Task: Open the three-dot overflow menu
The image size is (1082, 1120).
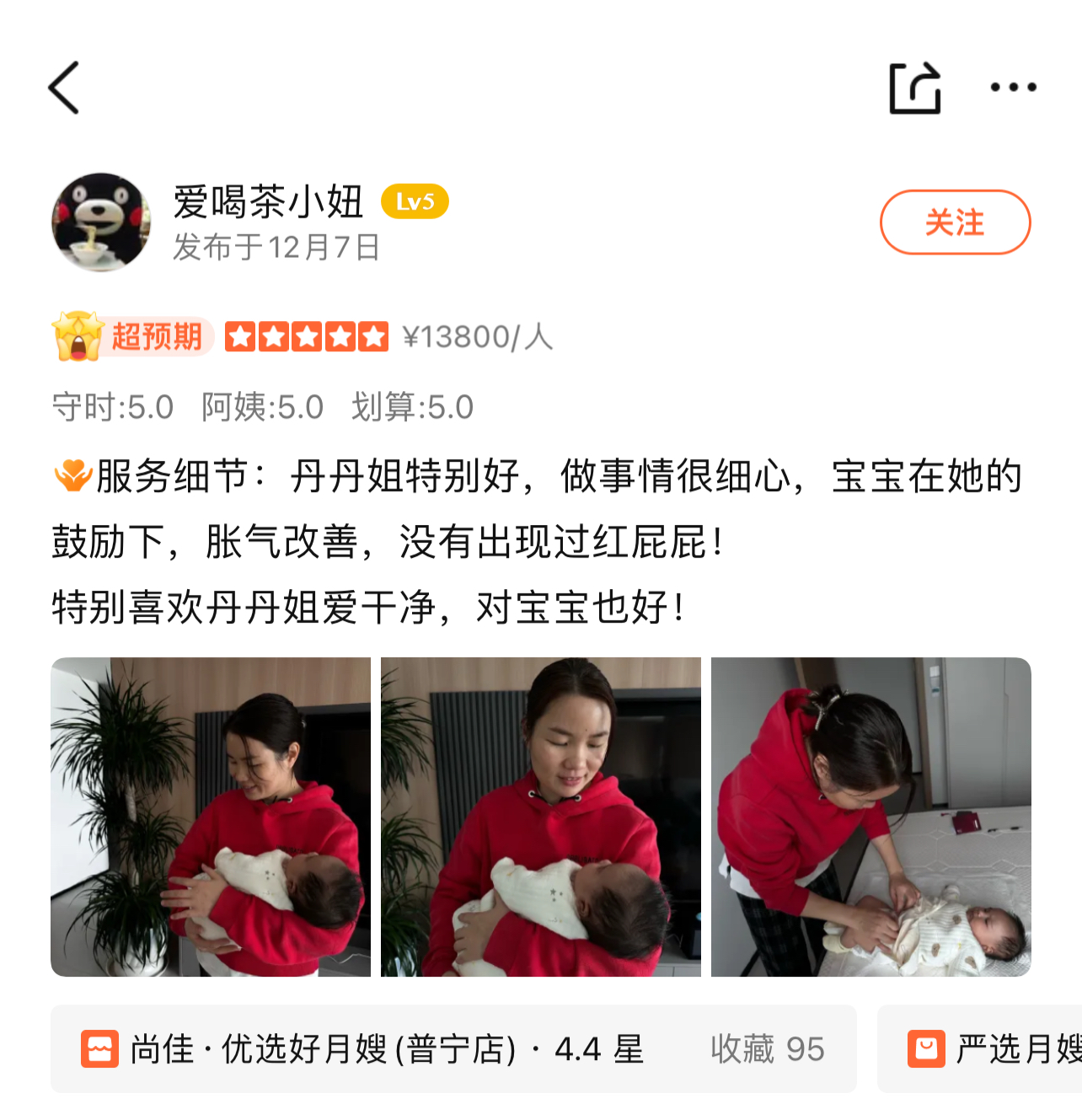Action: (x=1013, y=88)
